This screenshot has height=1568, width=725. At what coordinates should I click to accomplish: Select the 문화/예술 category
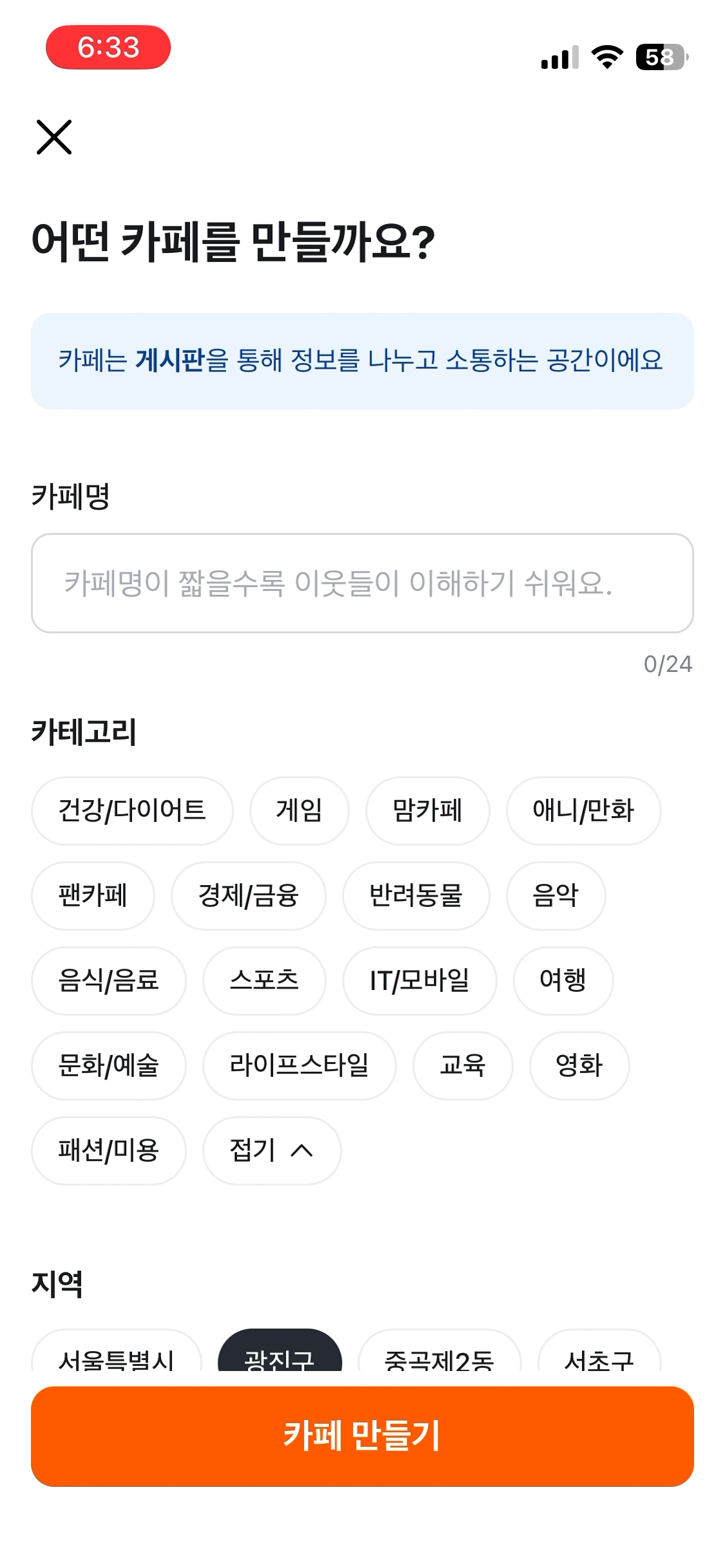click(109, 1065)
